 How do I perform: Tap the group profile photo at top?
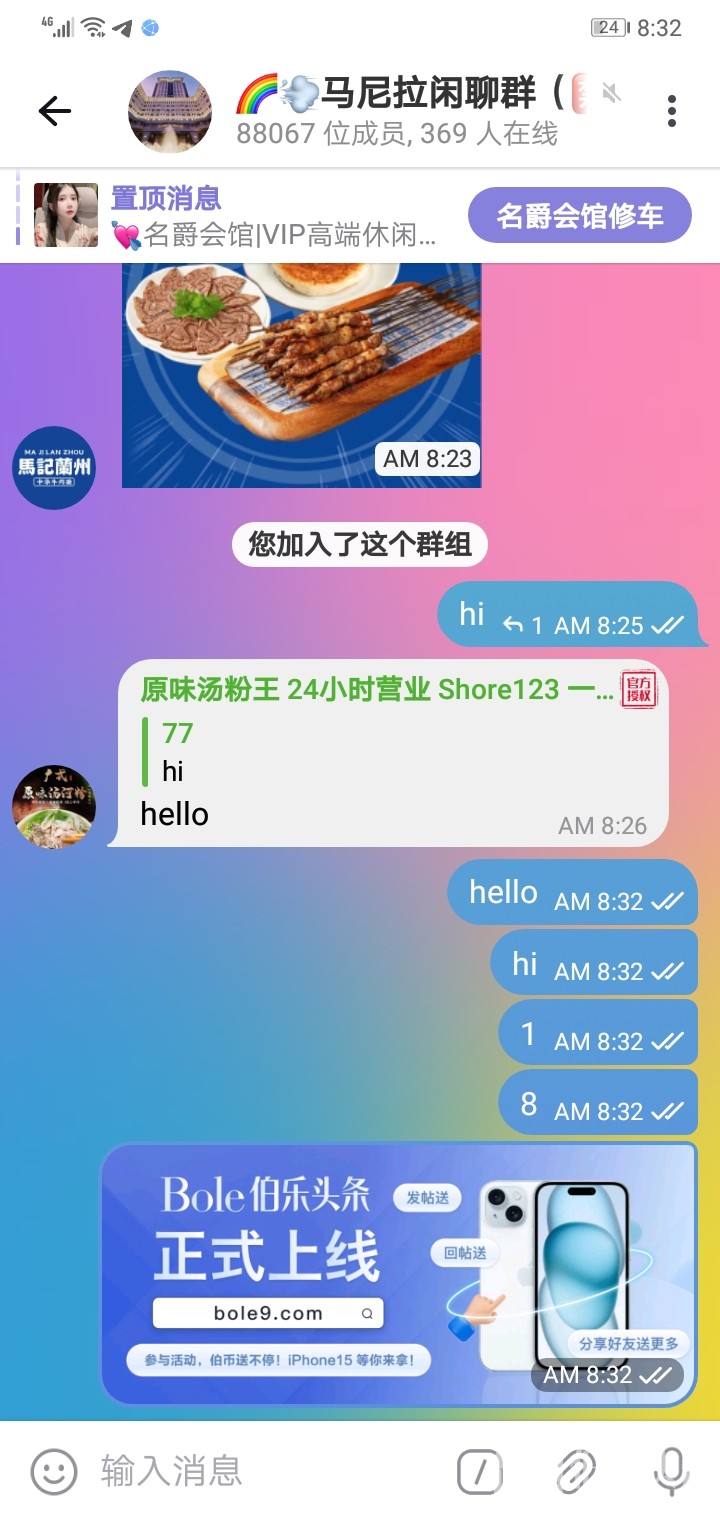(169, 111)
